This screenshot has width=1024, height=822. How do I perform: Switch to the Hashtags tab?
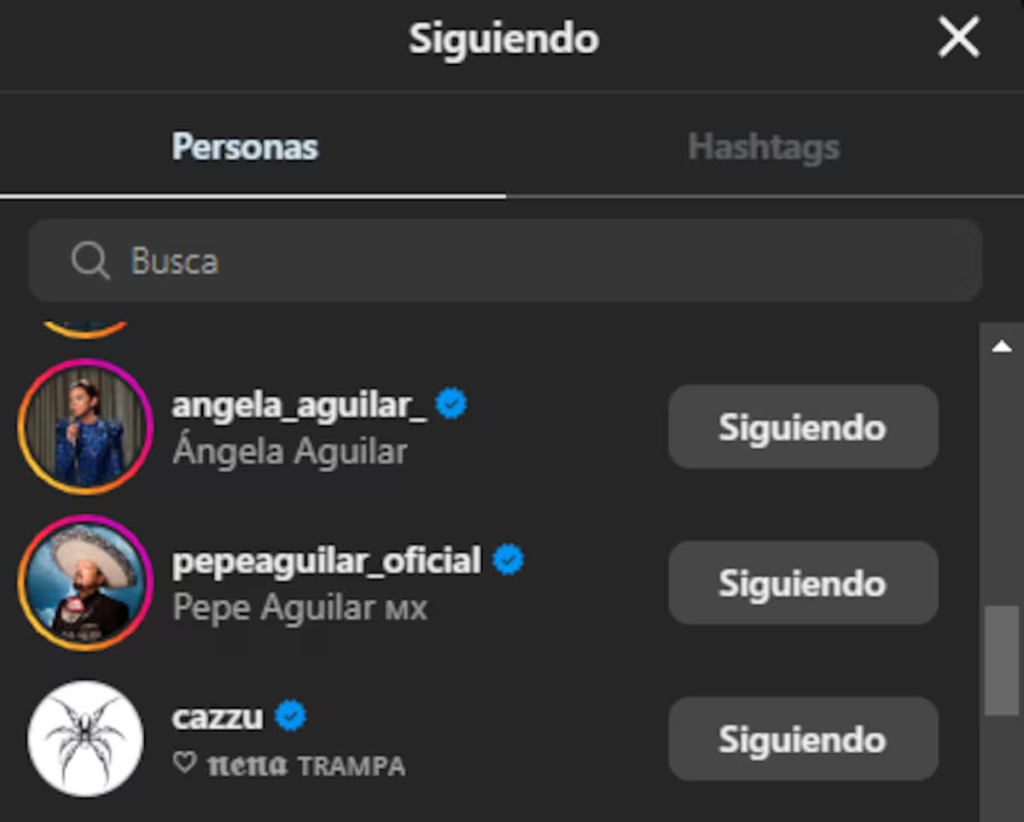tap(763, 147)
